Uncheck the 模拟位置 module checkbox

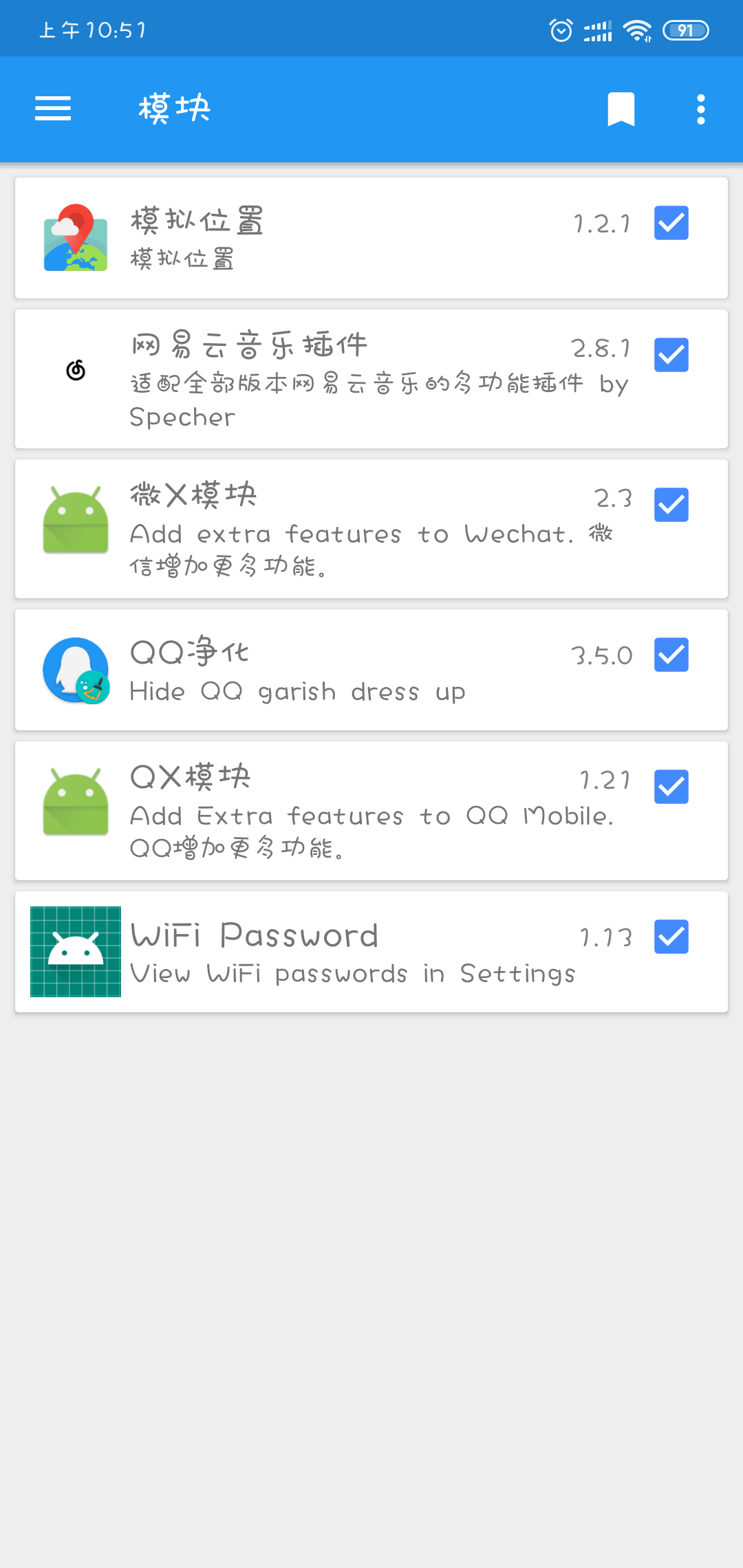(x=671, y=223)
